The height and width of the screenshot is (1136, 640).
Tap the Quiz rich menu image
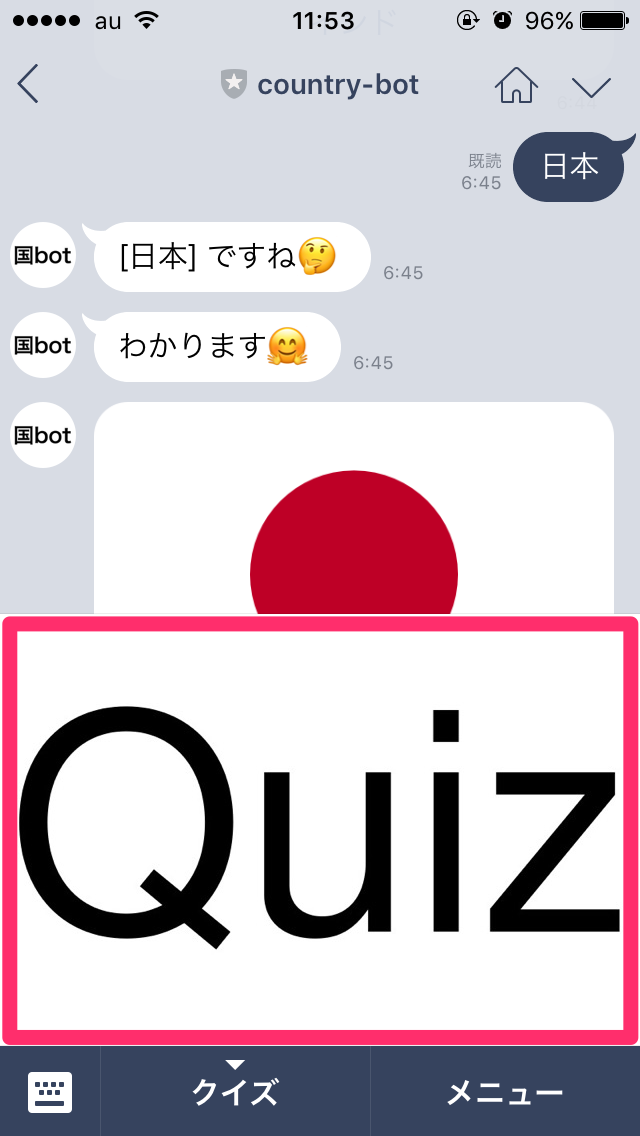(320, 830)
